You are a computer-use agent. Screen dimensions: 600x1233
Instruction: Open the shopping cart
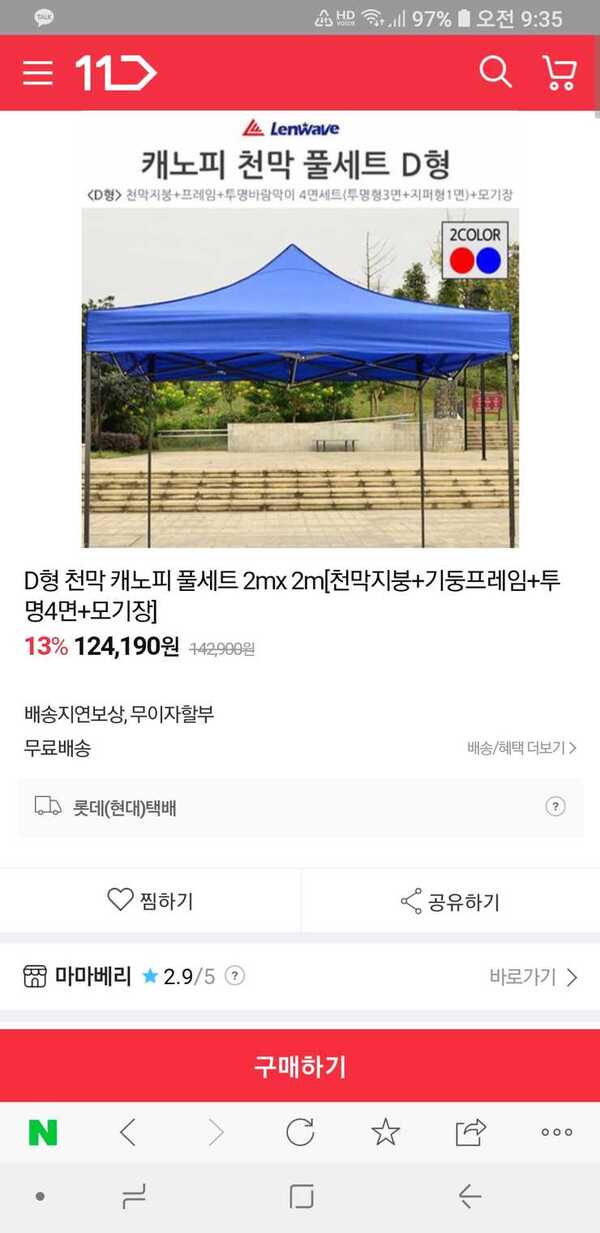point(559,72)
